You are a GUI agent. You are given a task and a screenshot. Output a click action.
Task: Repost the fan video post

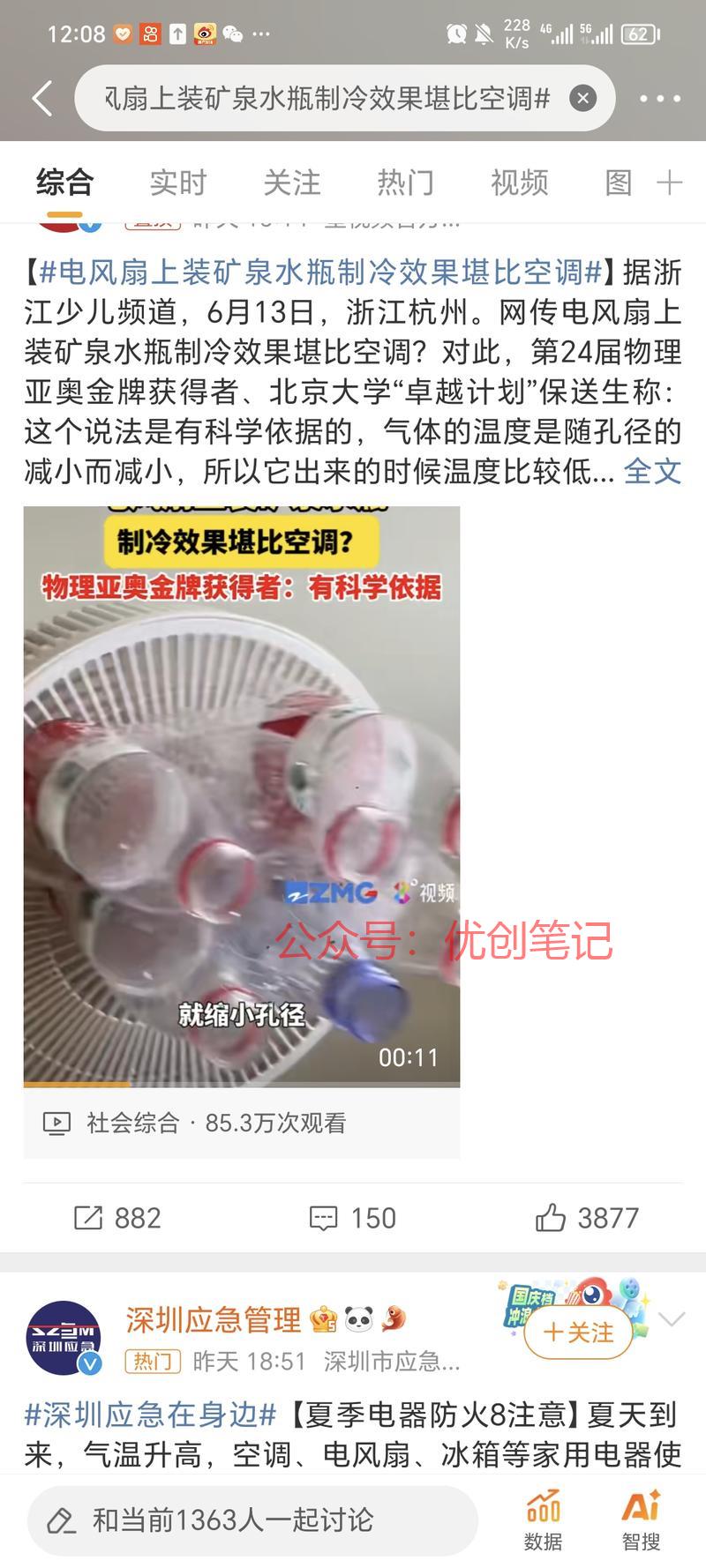pyautogui.click(x=117, y=1218)
